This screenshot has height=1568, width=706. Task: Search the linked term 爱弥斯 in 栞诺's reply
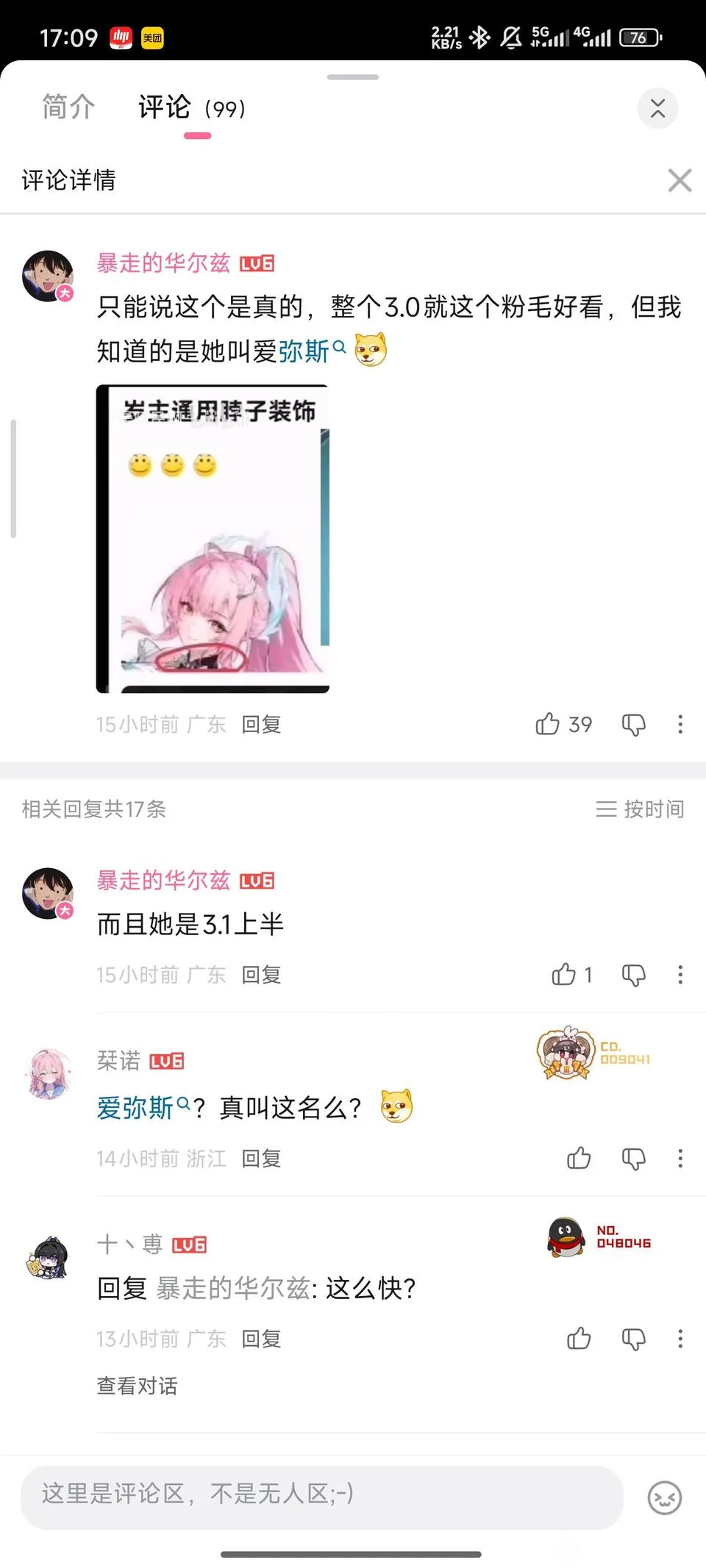143,1107
